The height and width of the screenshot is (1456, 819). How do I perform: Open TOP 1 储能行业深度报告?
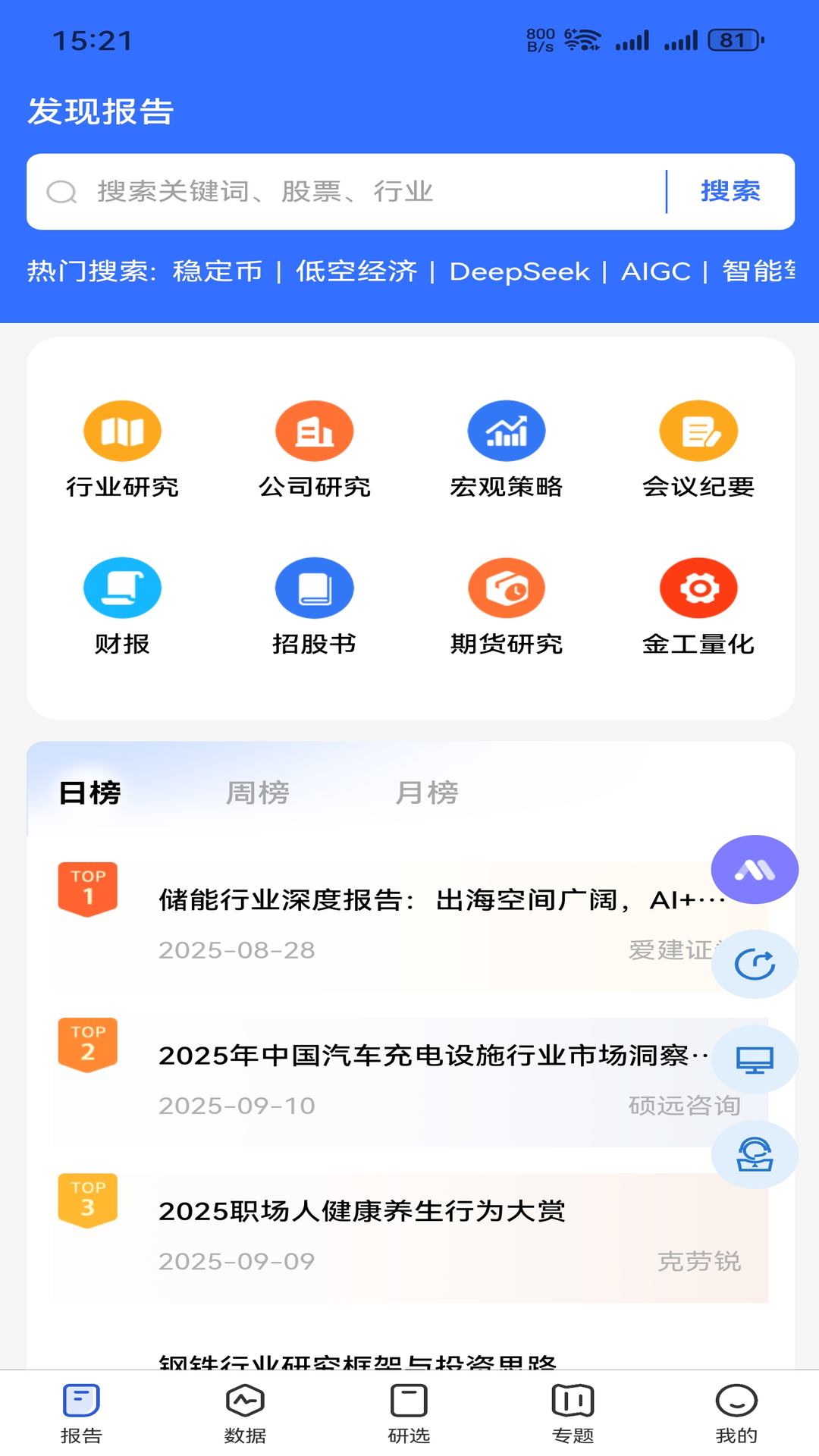(425, 901)
